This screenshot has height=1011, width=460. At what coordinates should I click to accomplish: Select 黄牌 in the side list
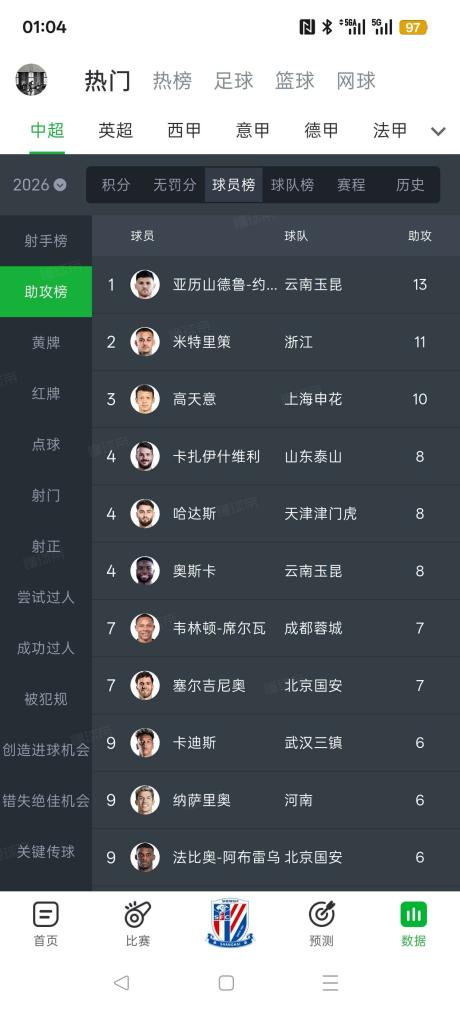(x=46, y=342)
